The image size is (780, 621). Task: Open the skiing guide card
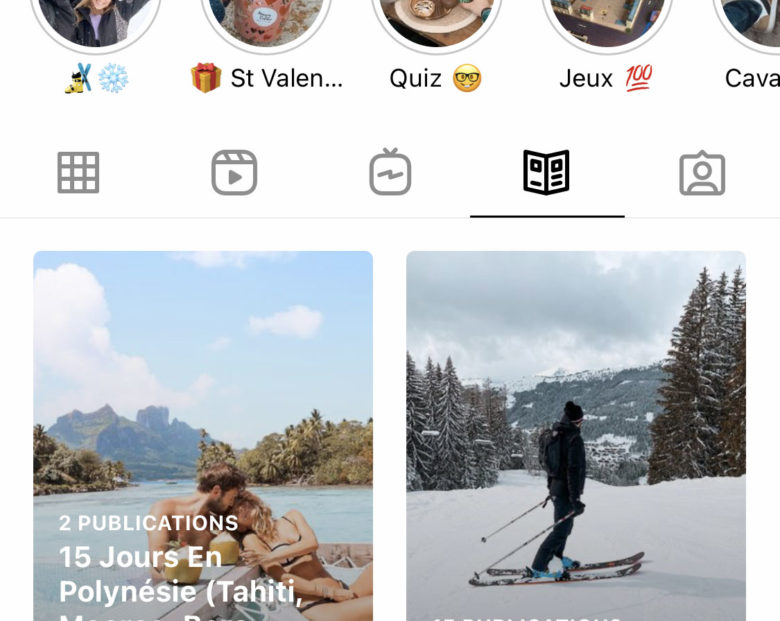pos(576,435)
